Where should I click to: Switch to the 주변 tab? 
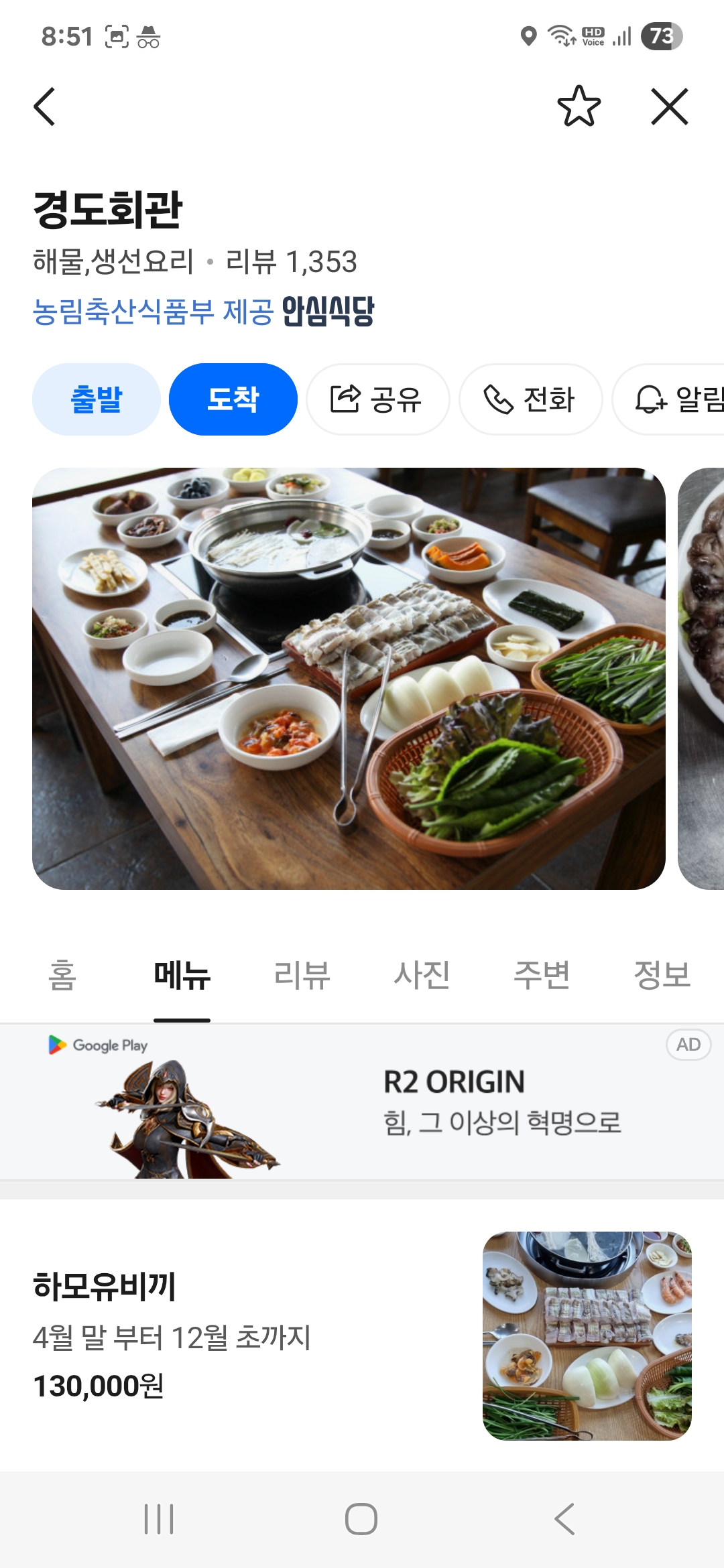coord(542,975)
